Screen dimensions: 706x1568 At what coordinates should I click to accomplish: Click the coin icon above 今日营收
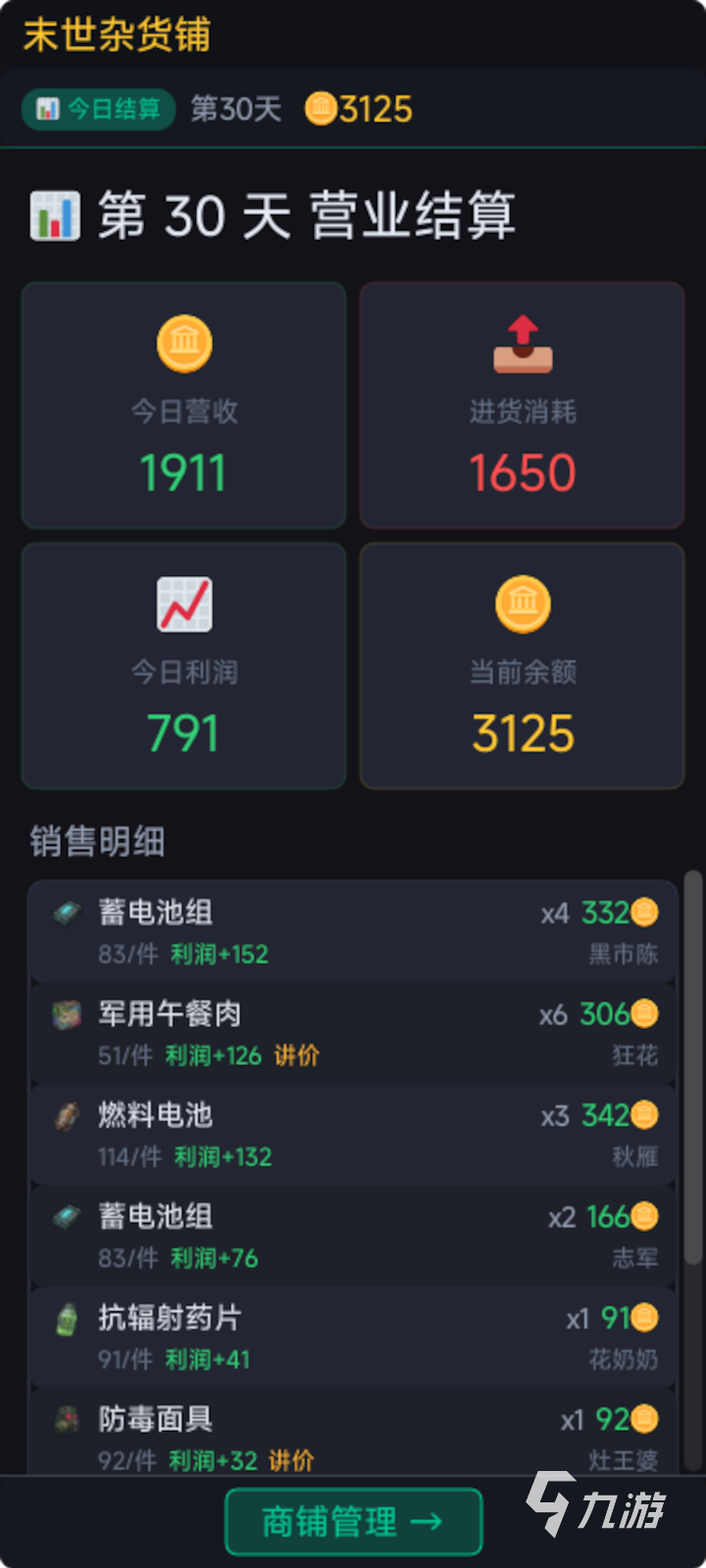pyautogui.click(x=183, y=343)
